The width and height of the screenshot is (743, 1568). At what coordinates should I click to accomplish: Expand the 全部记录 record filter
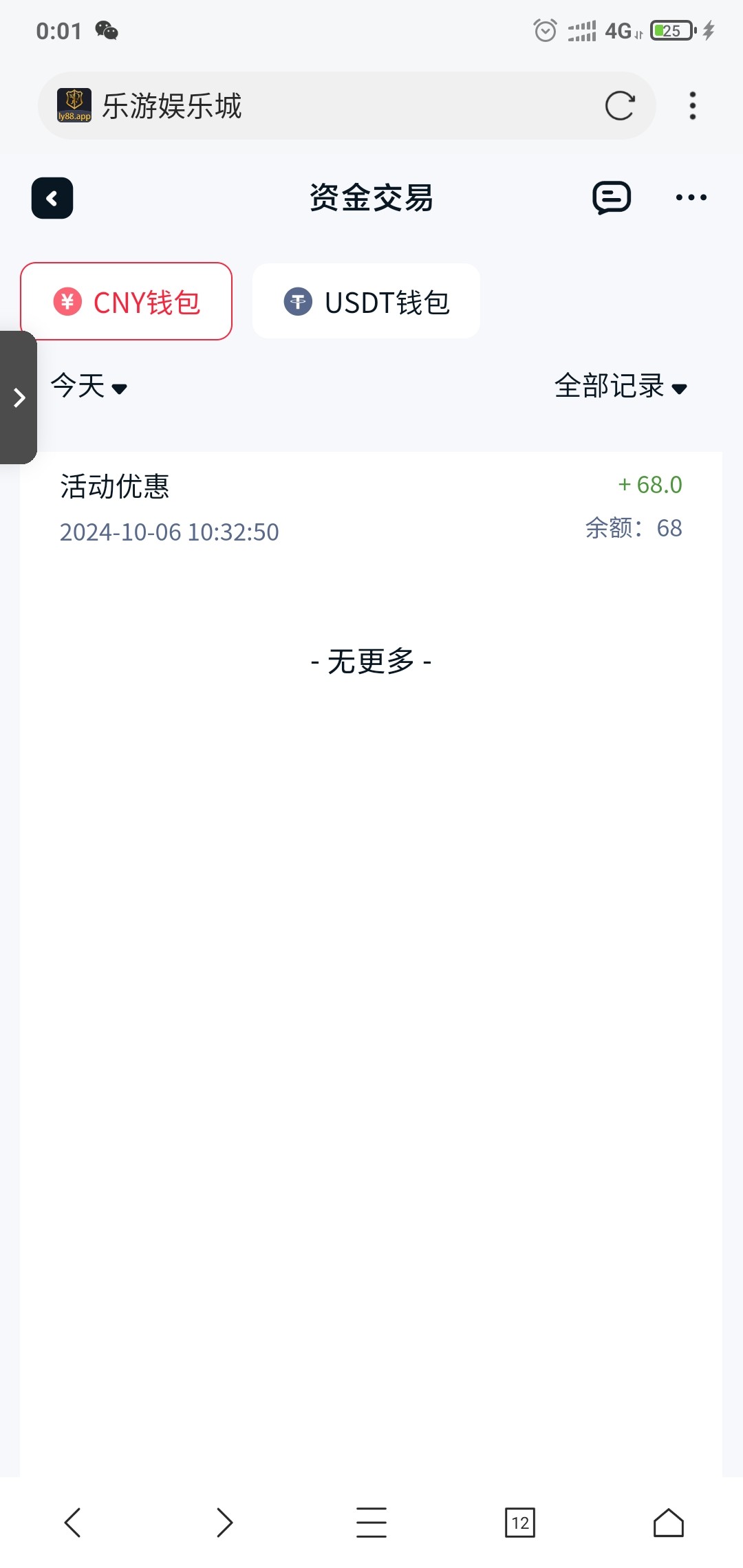pyautogui.click(x=621, y=386)
